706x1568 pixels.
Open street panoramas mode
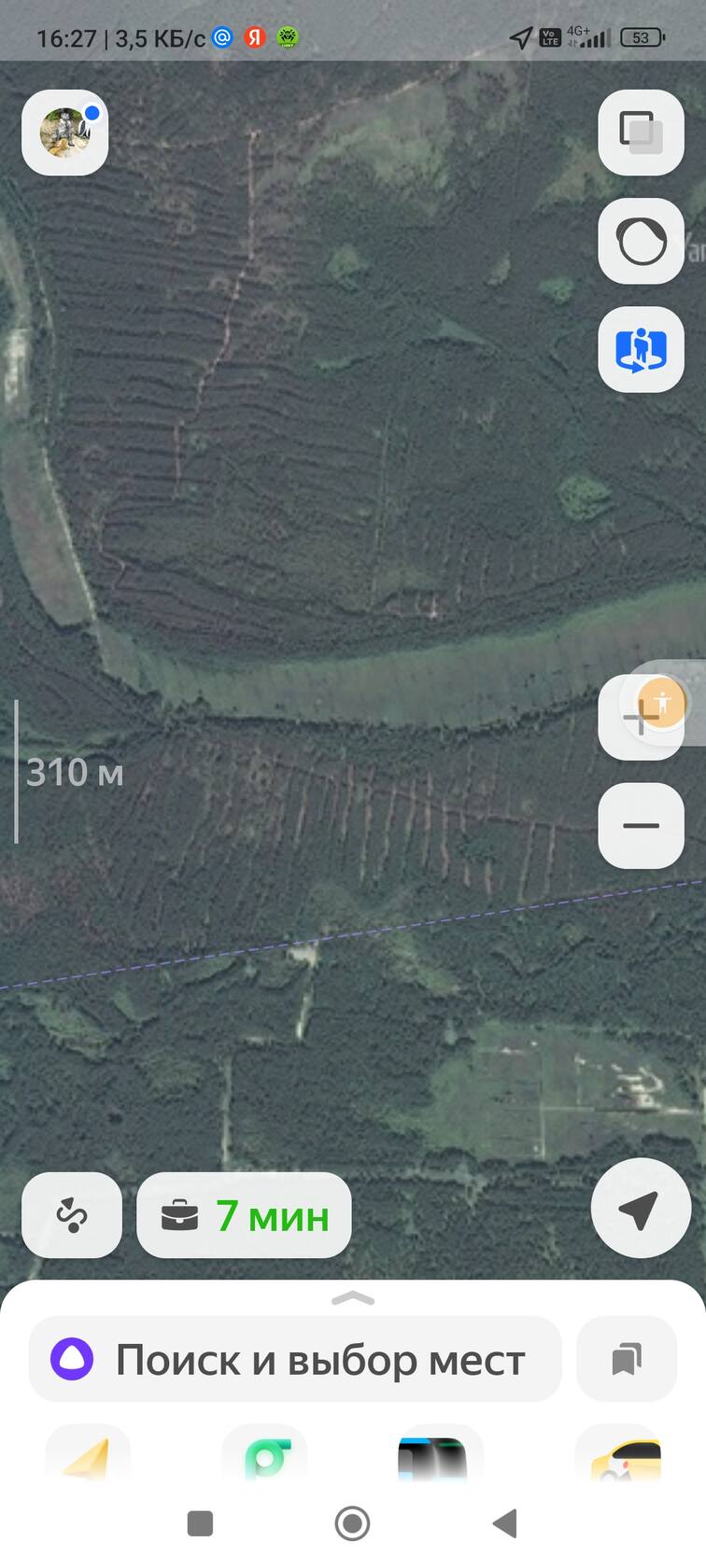point(641,349)
